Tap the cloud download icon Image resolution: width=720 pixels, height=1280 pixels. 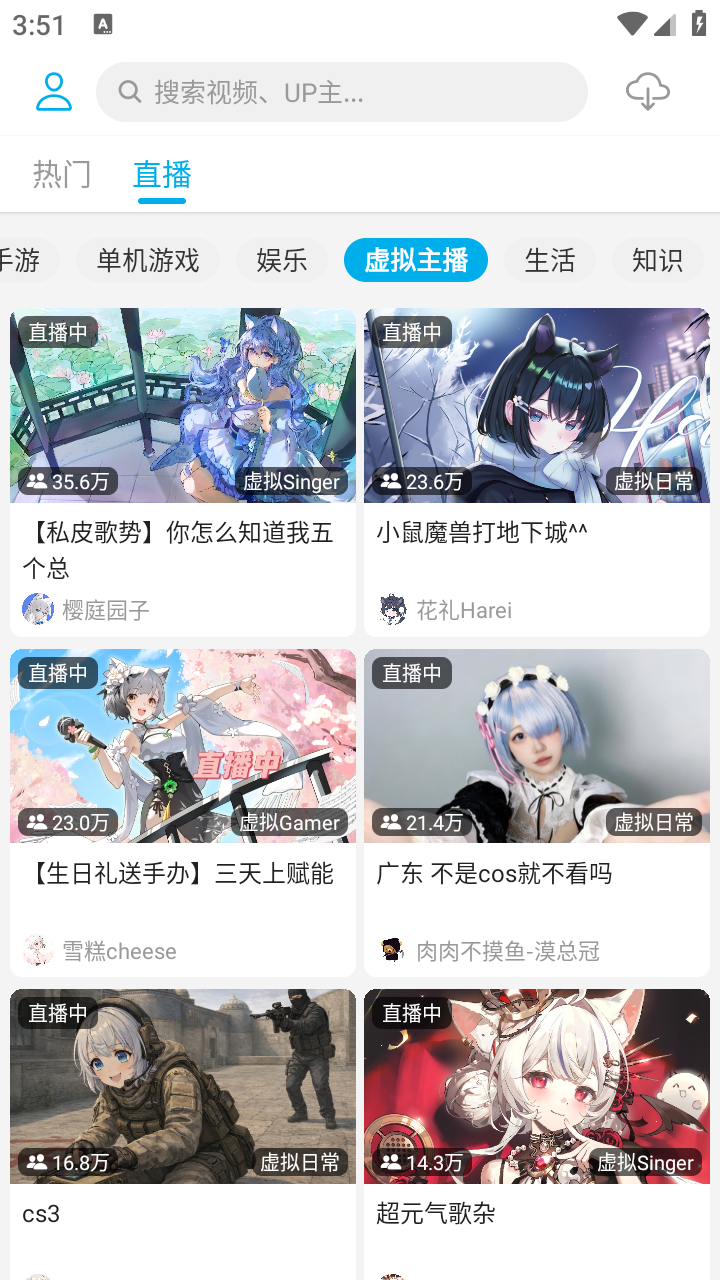coord(647,91)
